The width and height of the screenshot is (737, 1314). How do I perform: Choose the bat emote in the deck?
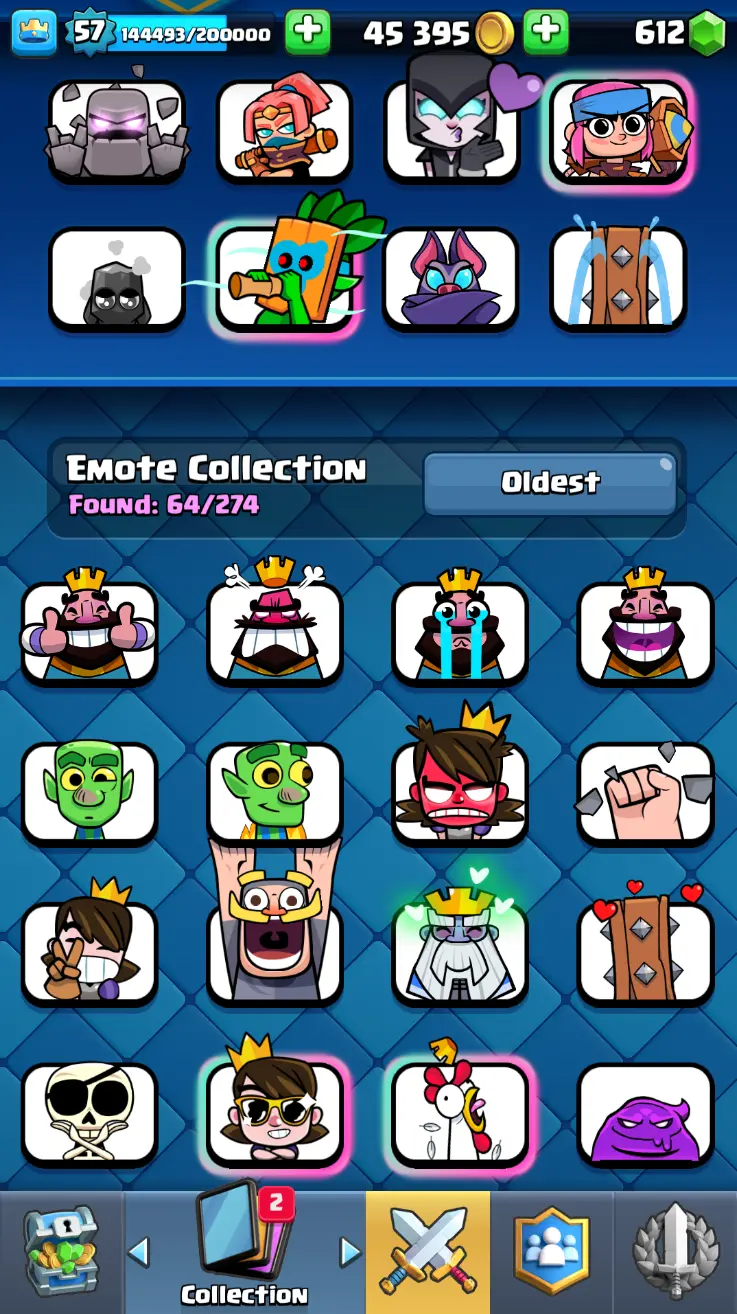[x=451, y=278]
